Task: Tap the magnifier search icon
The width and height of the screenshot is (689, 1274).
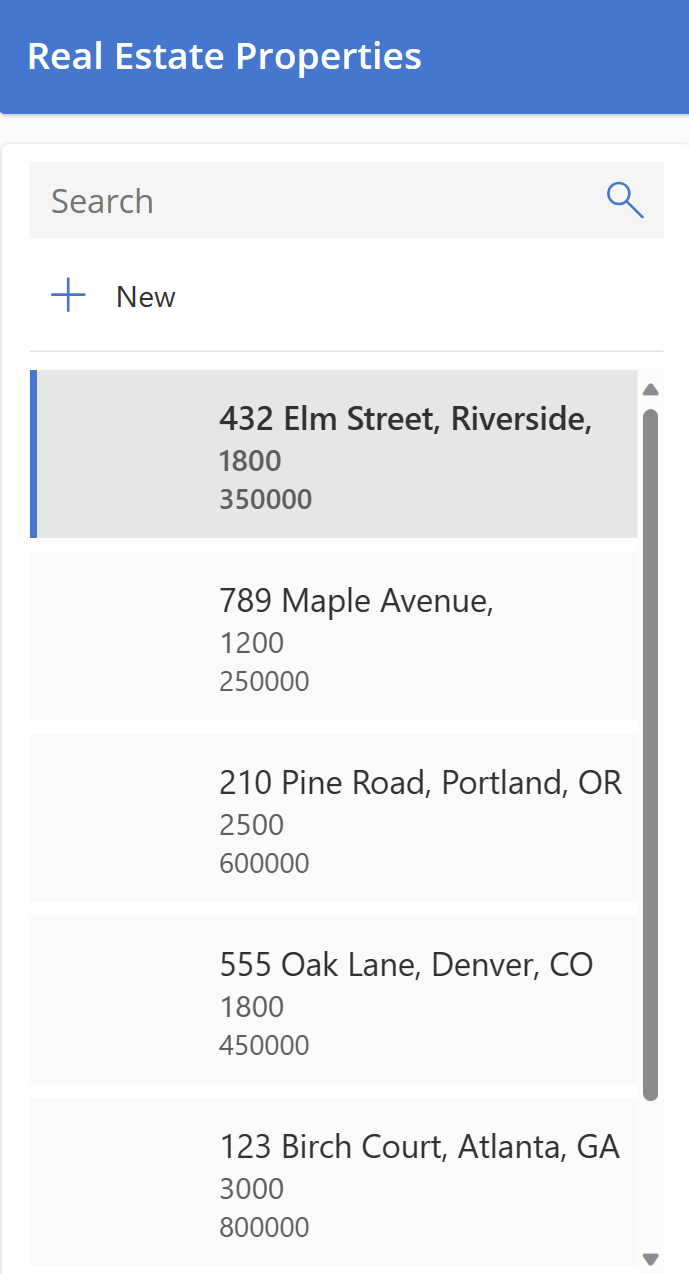Action: coord(625,201)
